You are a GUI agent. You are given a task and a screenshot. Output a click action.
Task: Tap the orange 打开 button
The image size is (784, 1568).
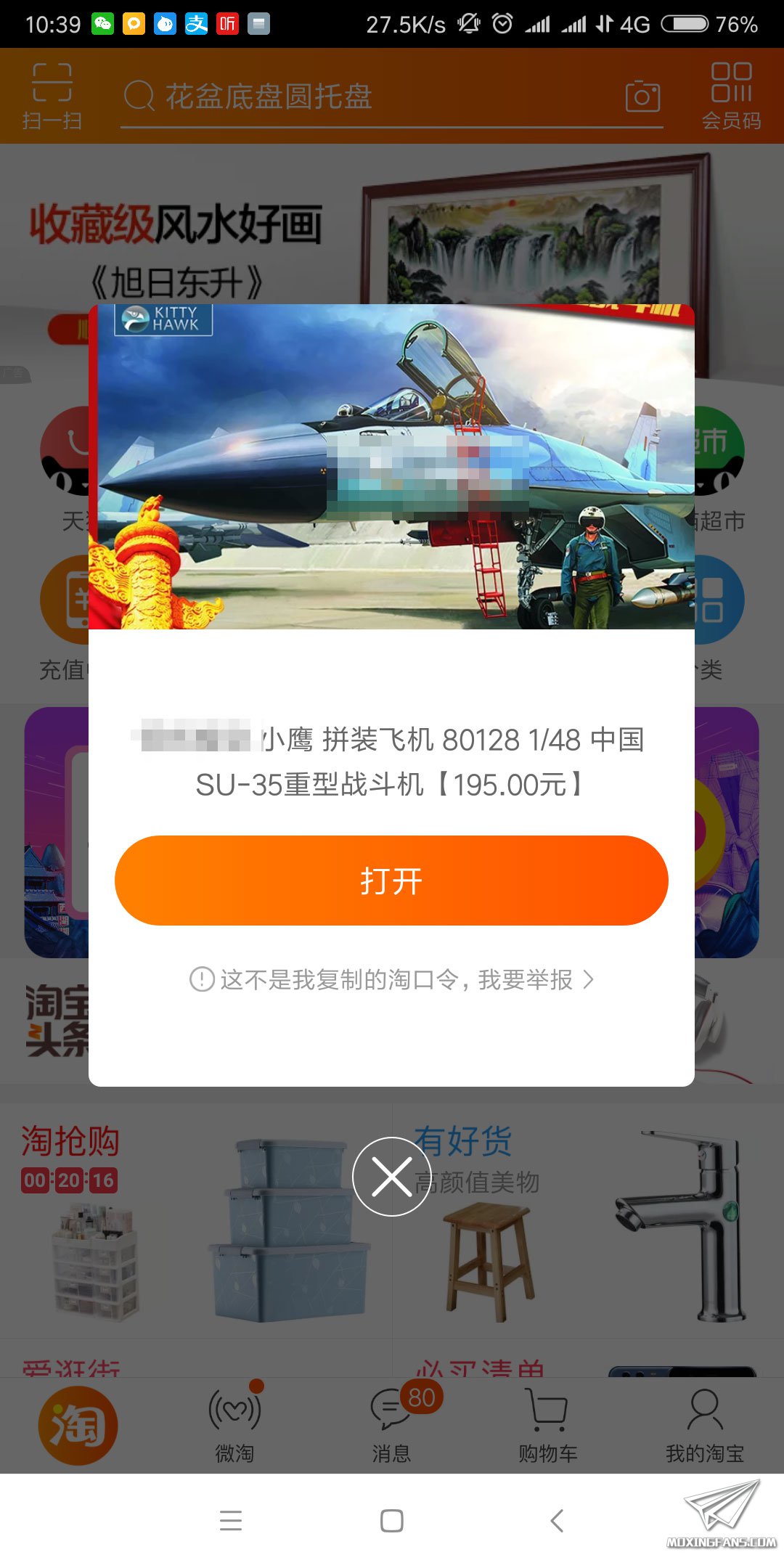click(391, 881)
